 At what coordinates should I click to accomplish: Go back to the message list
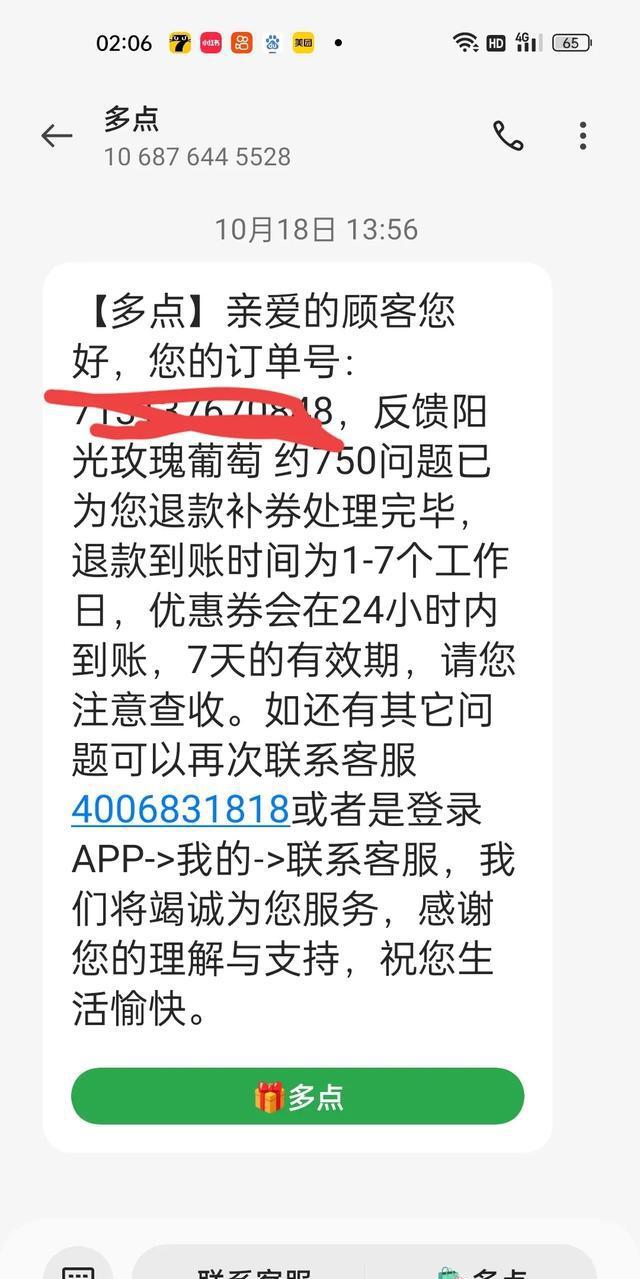[57, 136]
